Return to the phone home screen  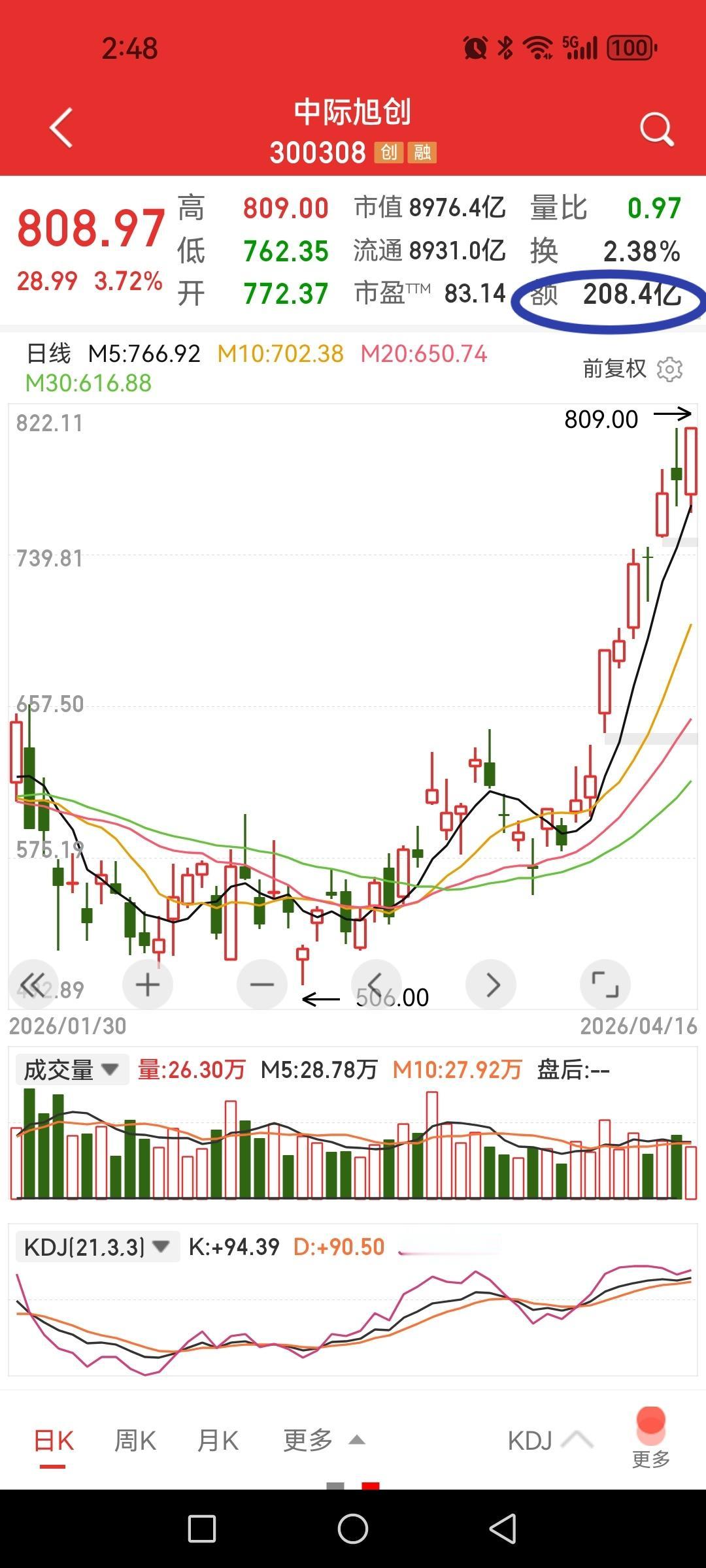[353, 1529]
